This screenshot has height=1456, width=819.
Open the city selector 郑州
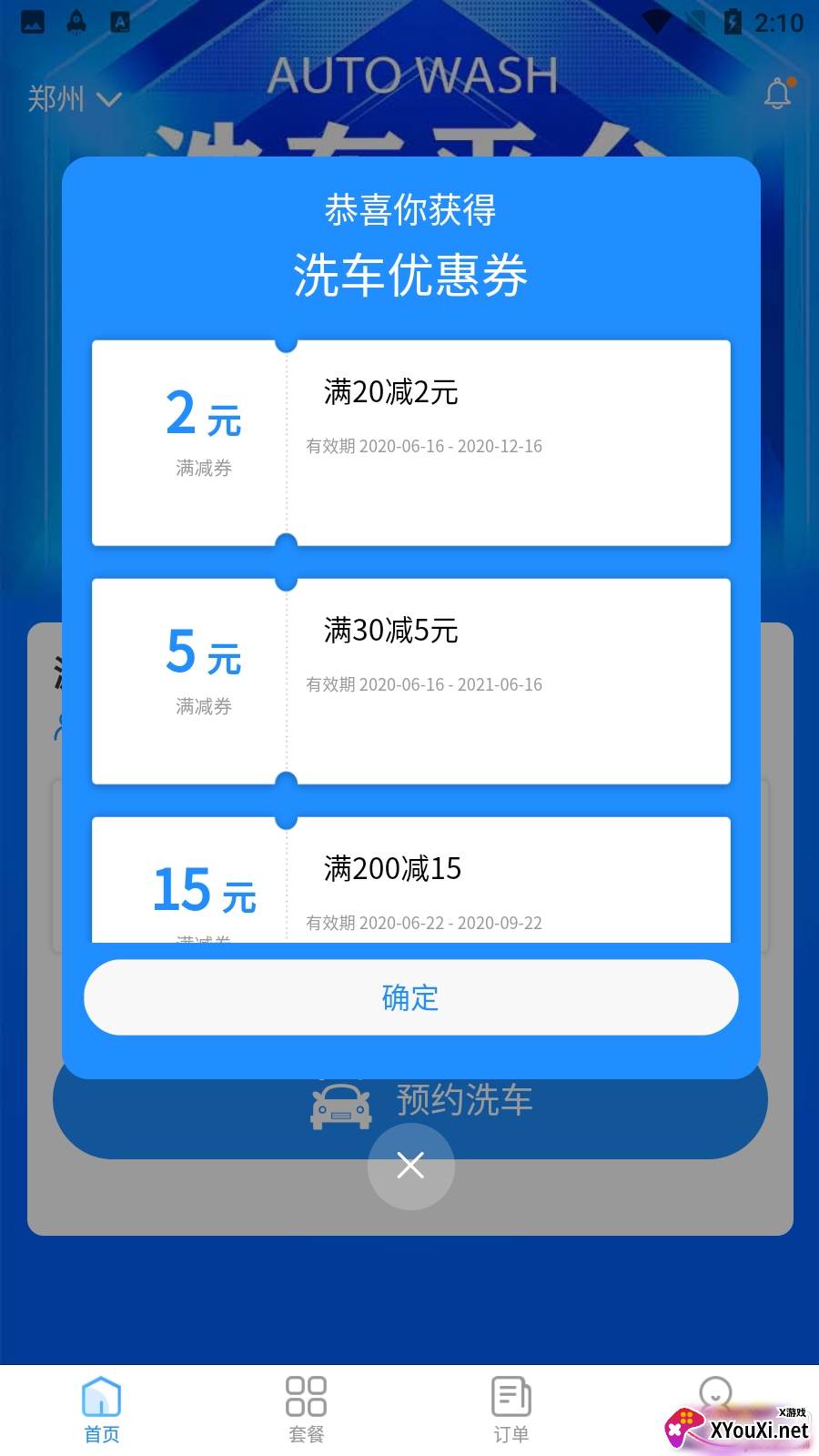(x=73, y=98)
